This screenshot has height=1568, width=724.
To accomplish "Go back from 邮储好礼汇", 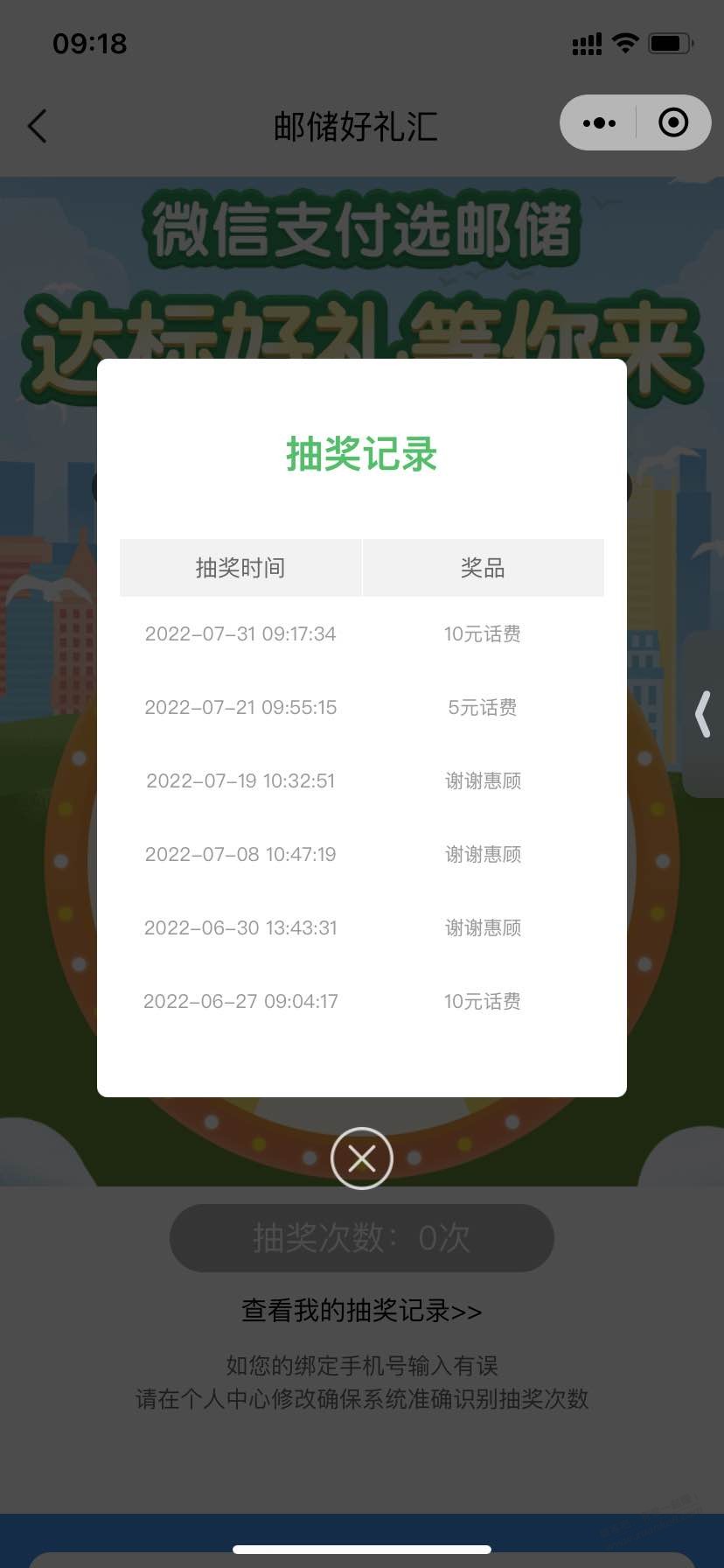I will pyautogui.click(x=38, y=126).
